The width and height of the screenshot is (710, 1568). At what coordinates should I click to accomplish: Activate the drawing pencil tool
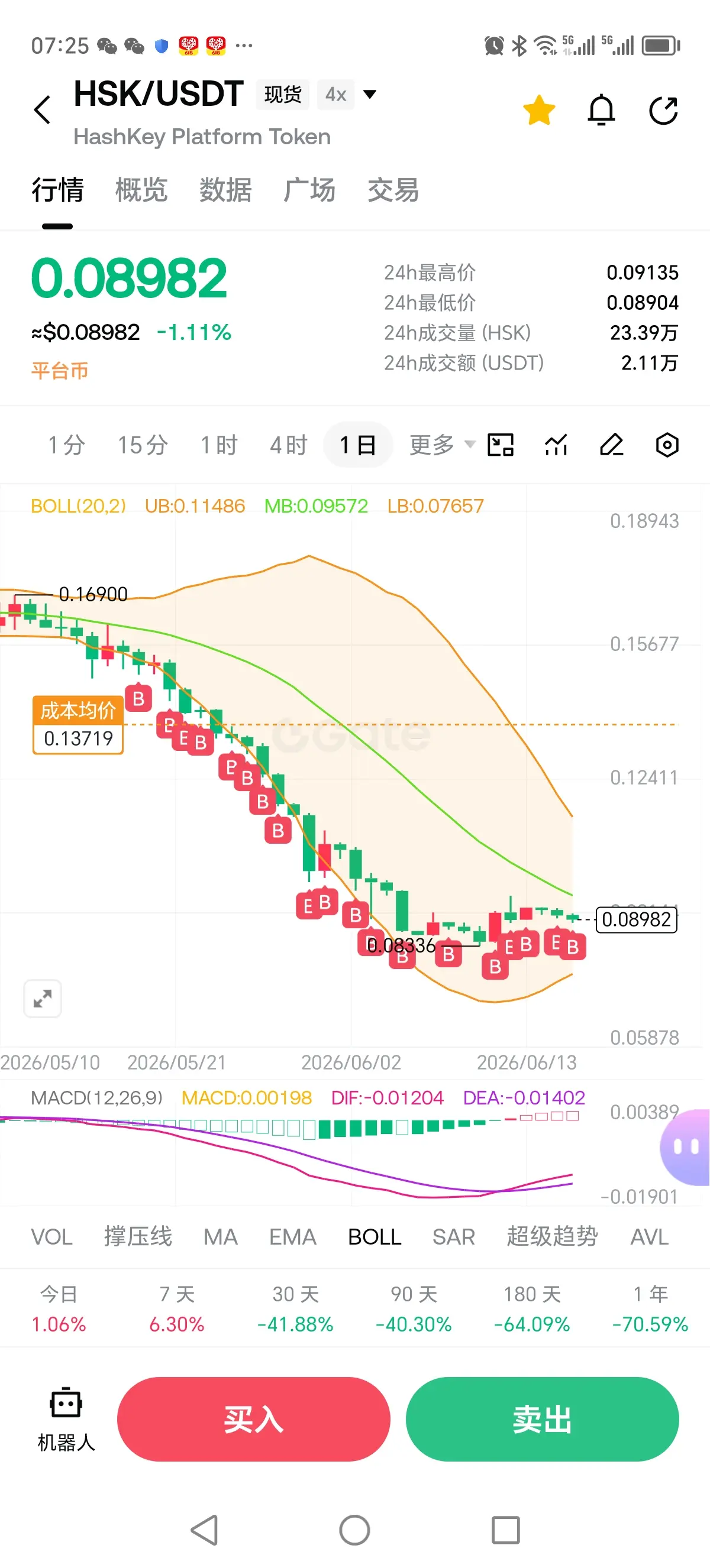(611, 445)
